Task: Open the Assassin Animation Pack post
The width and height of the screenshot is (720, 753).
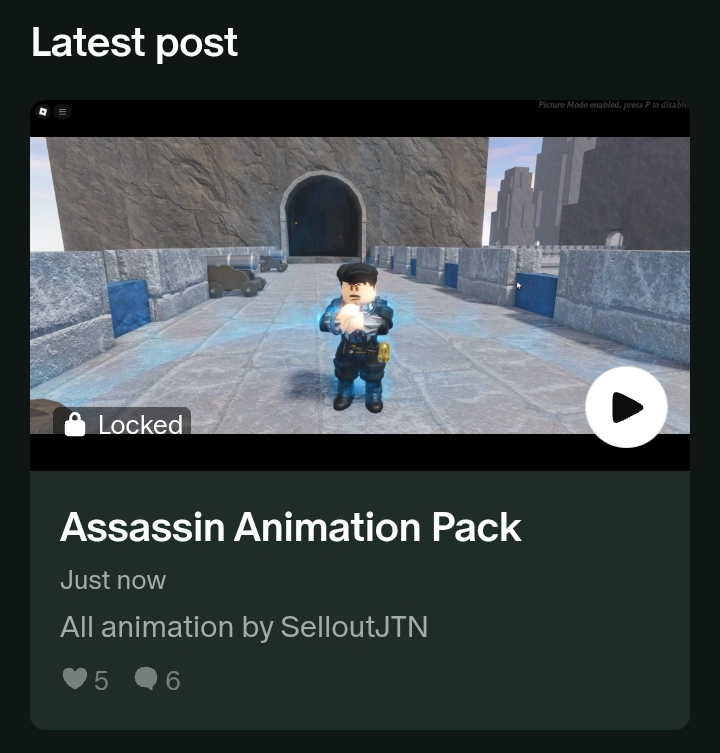Action: click(x=290, y=527)
